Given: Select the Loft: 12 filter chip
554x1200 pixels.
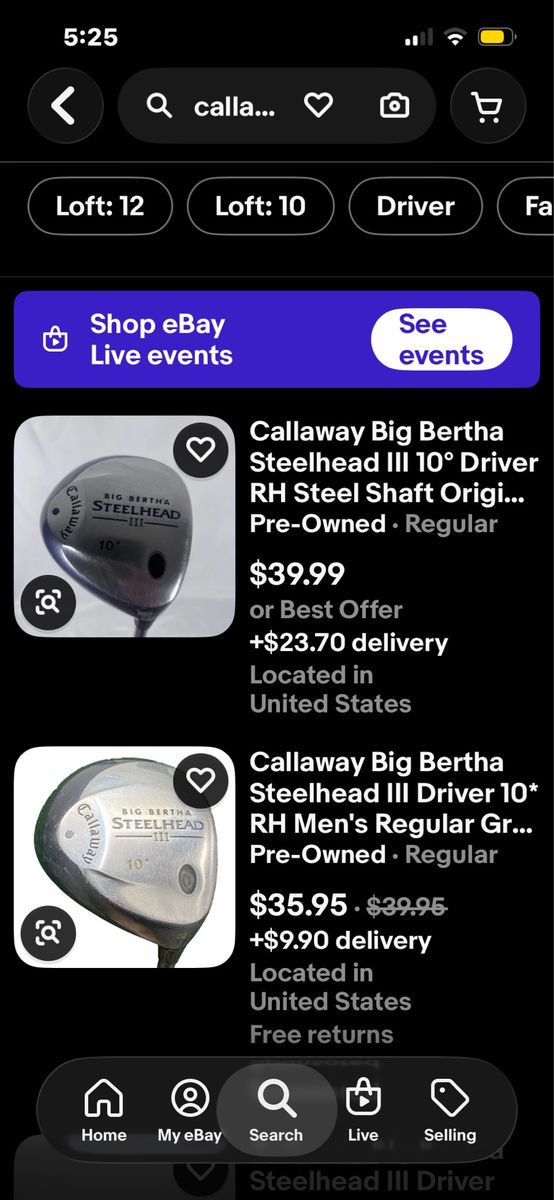Looking at the screenshot, I should pos(100,206).
